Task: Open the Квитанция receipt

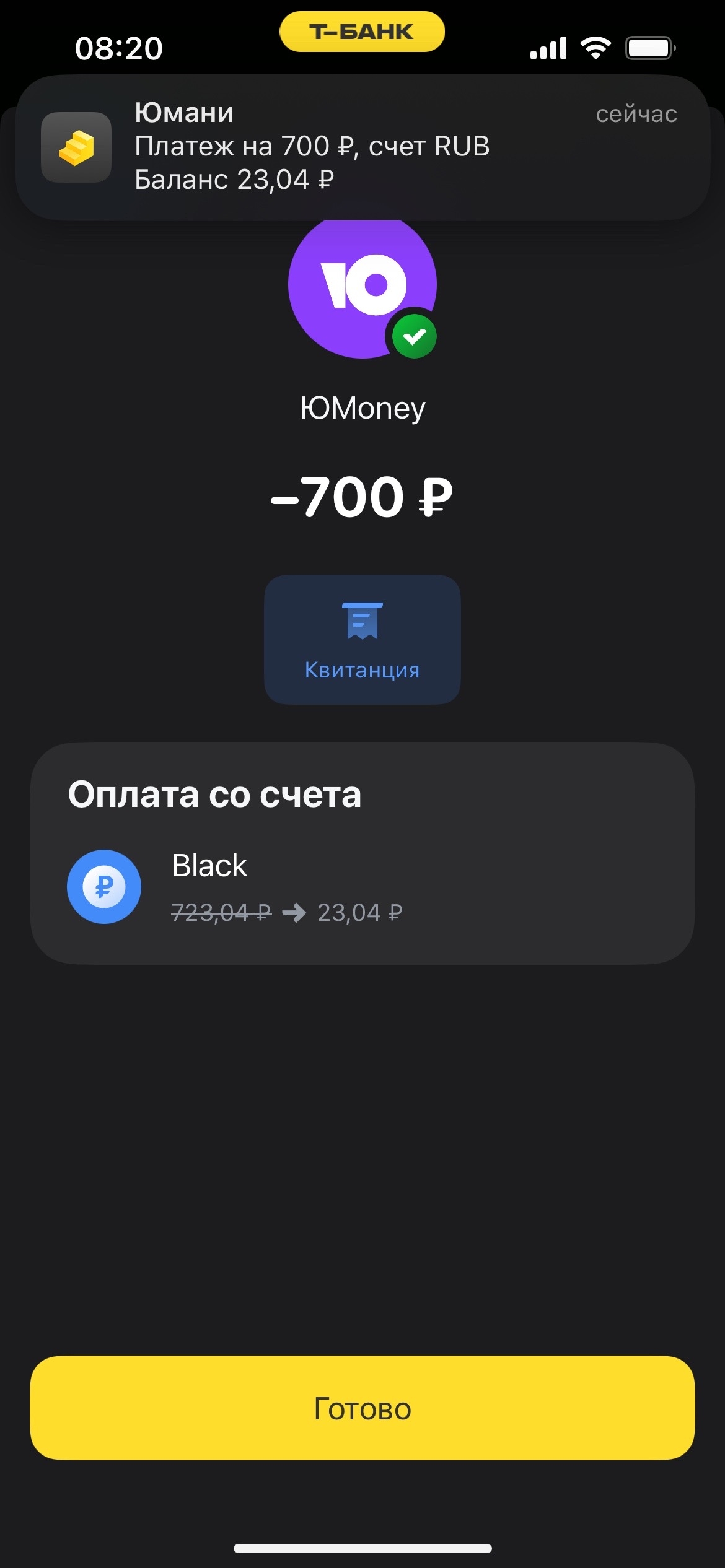Action: (362, 639)
